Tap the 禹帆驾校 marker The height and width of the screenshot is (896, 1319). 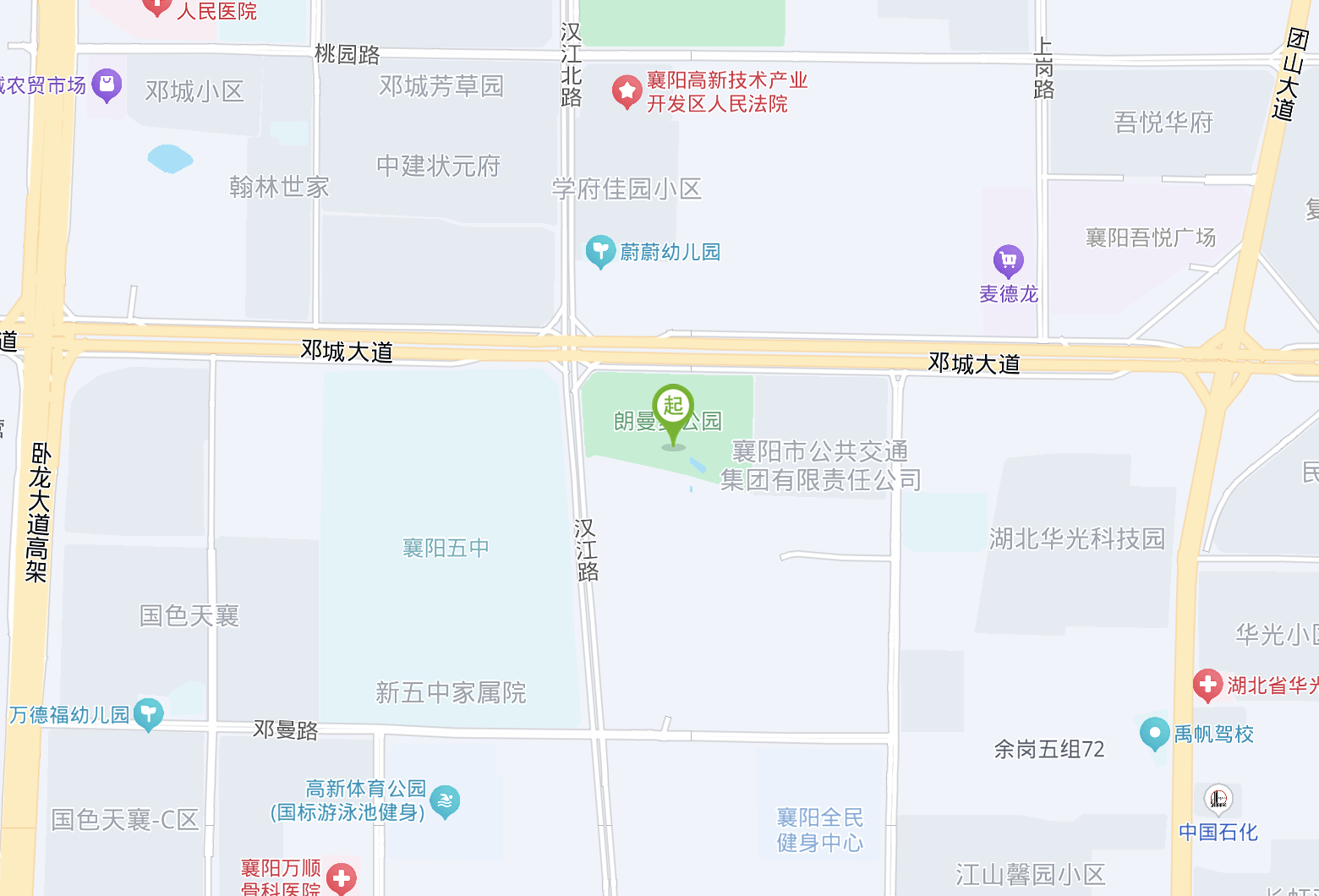[x=1154, y=733]
